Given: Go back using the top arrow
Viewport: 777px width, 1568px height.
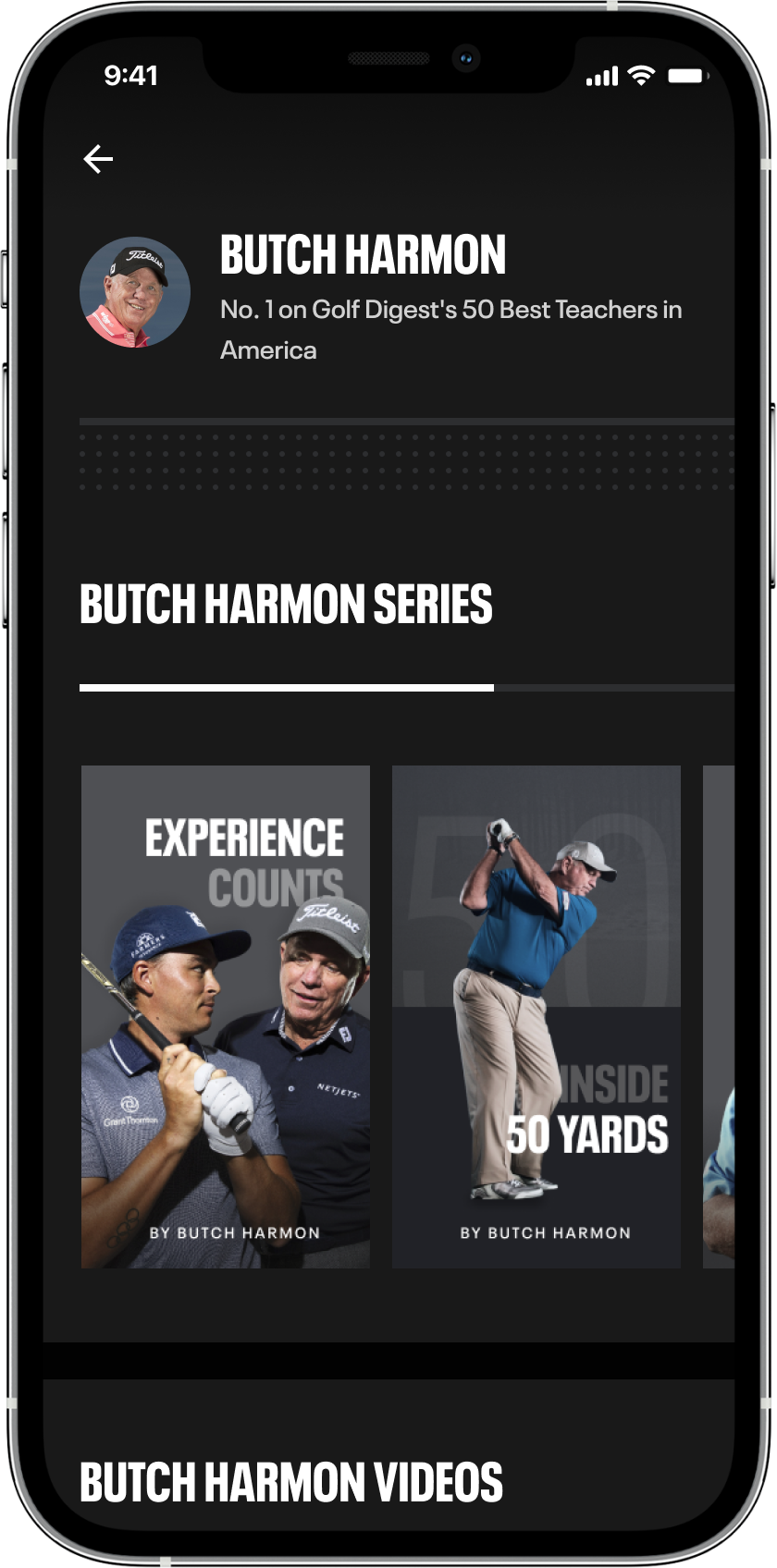Looking at the screenshot, I should click(98, 159).
